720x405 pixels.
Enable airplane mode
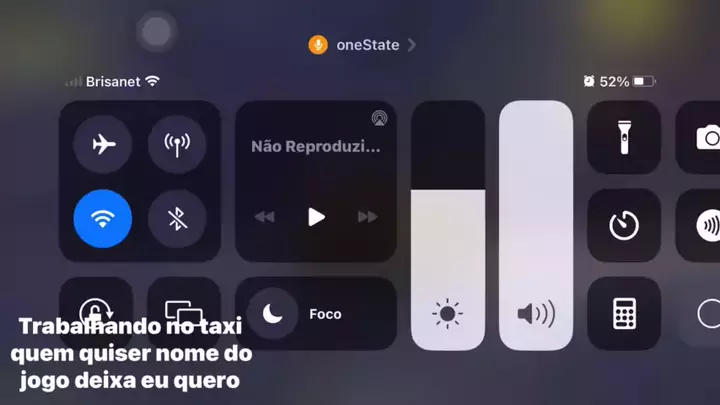[x=103, y=145]
